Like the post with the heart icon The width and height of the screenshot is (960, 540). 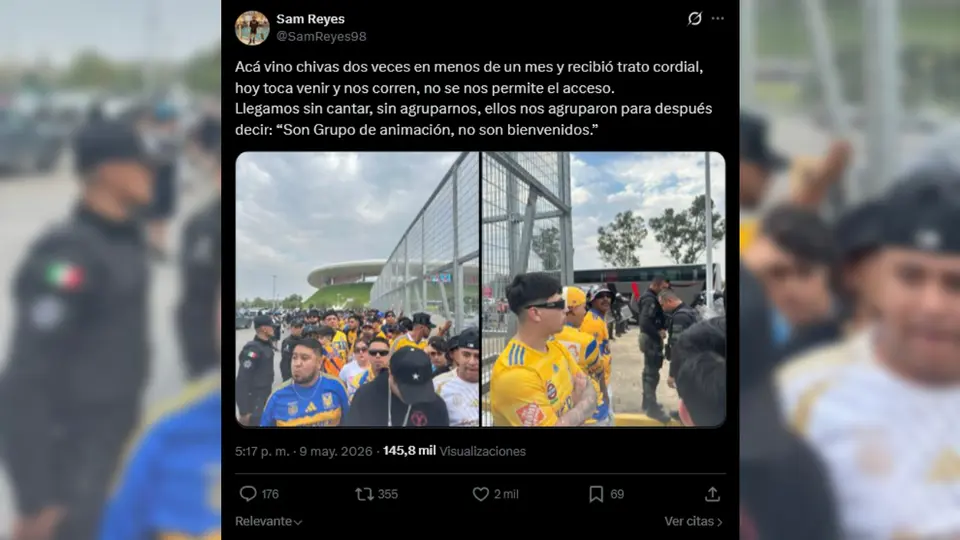point(481,494)
